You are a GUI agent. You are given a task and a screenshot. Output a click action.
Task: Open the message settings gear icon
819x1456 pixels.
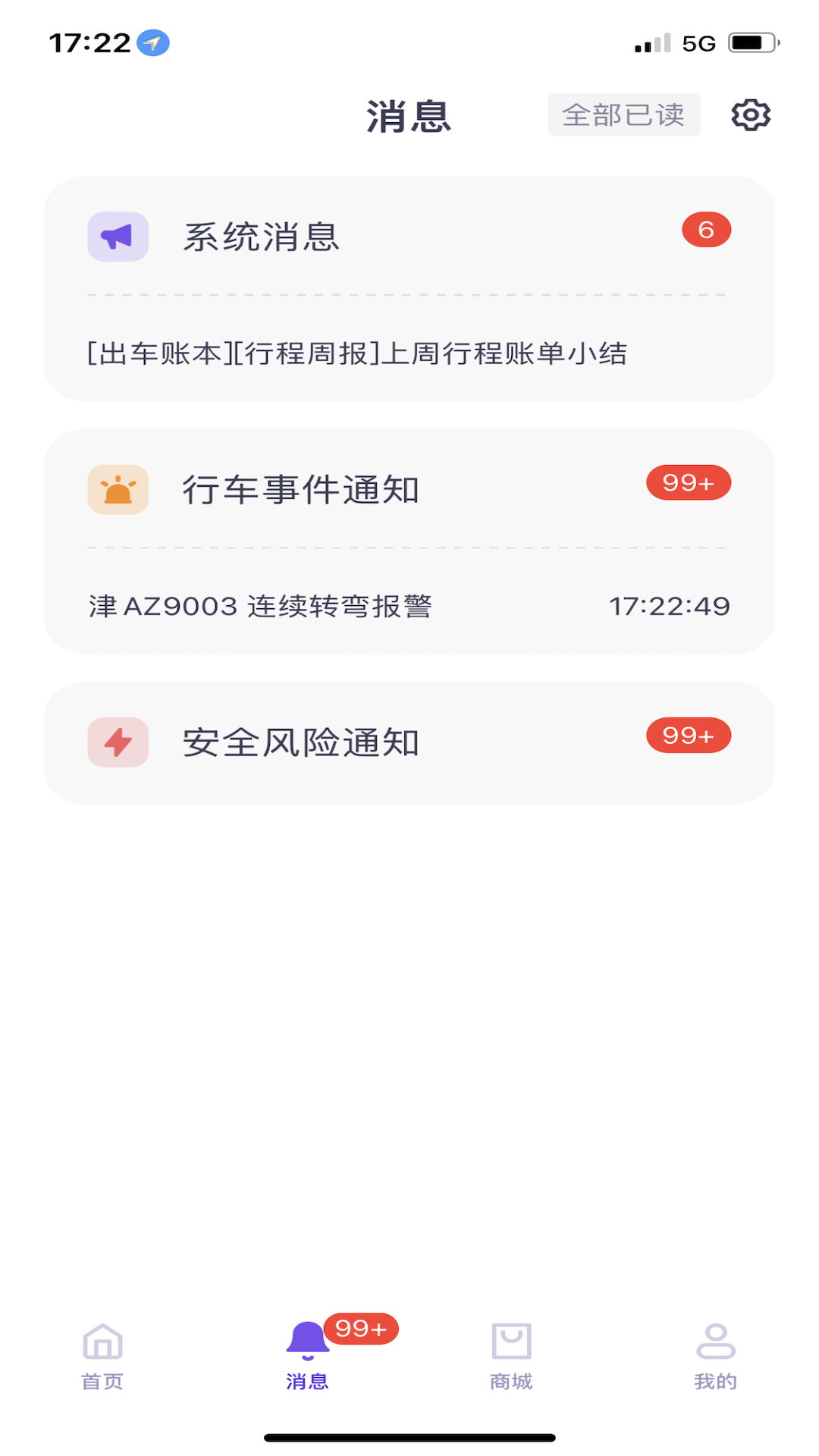click(751, 115)
